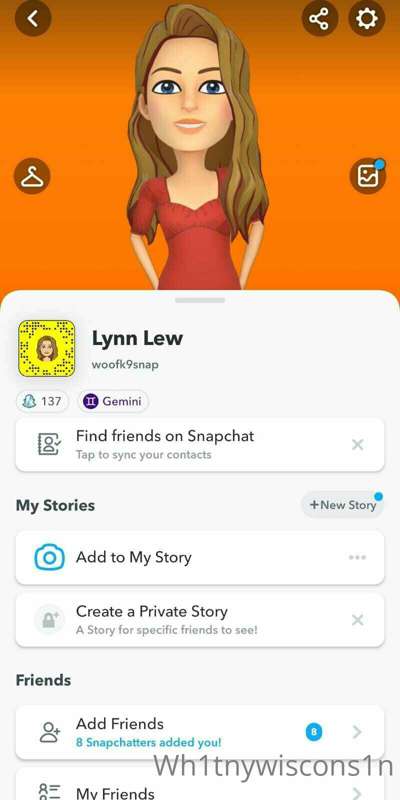The height and width of the screenshot is (800, 400).
Task: Tap Create a Private Story
Action: (x=200, y=620)
